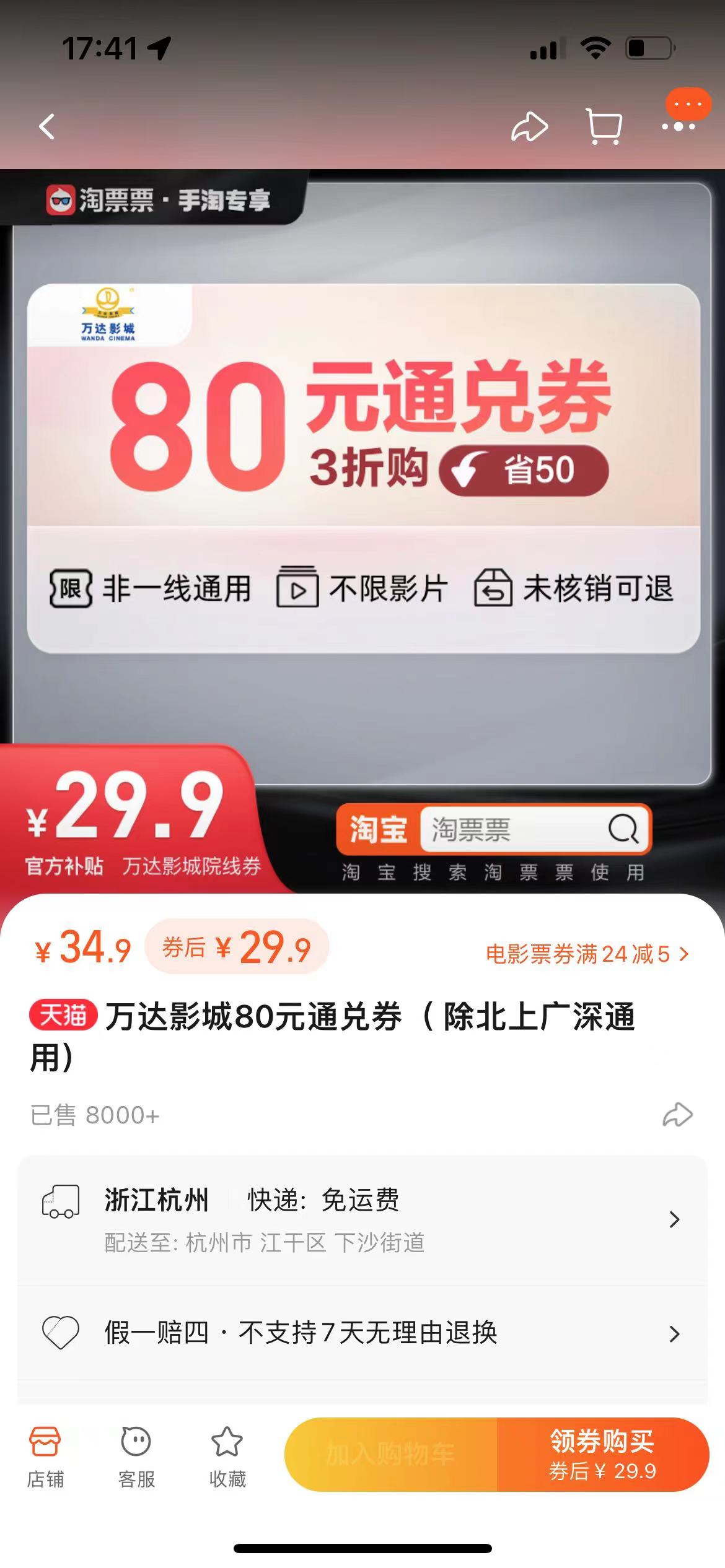
Task: Open the shopping cart
Action: (604, 127)
